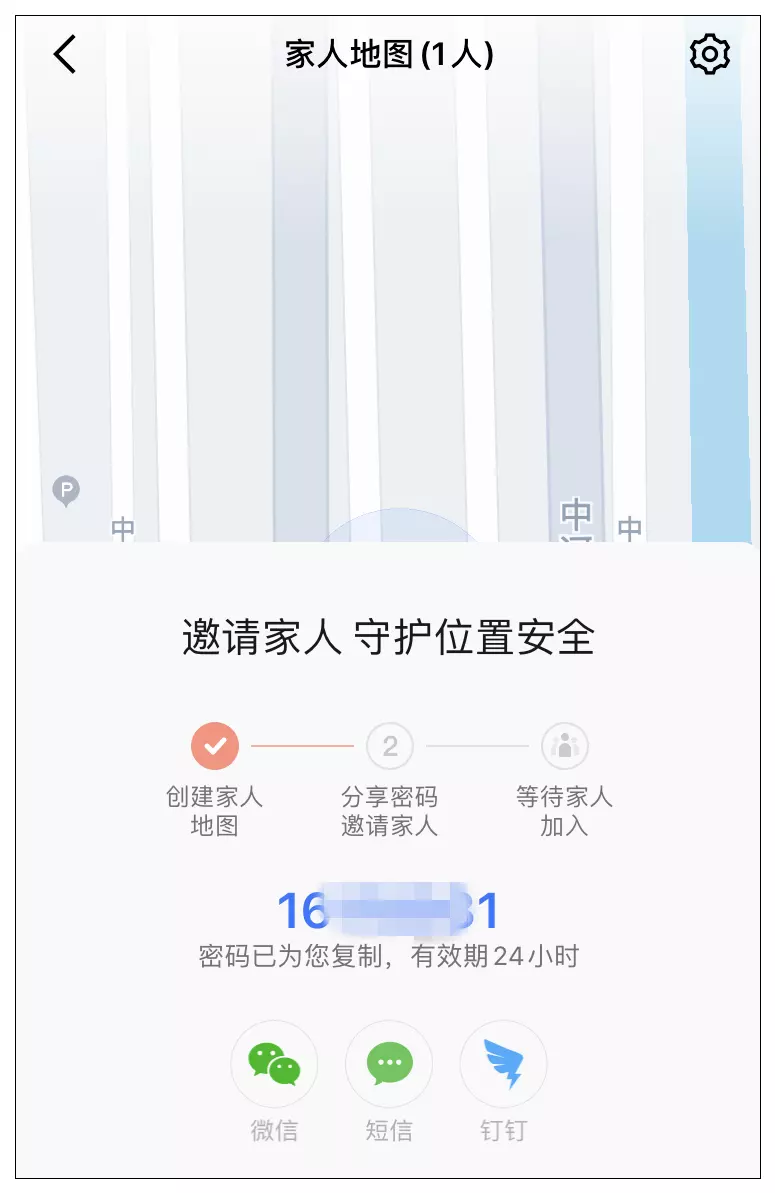The width and height of the screenshot is (775, 1193).
Task: Tap the map area above the invite panel
Action: coord(388,300)
